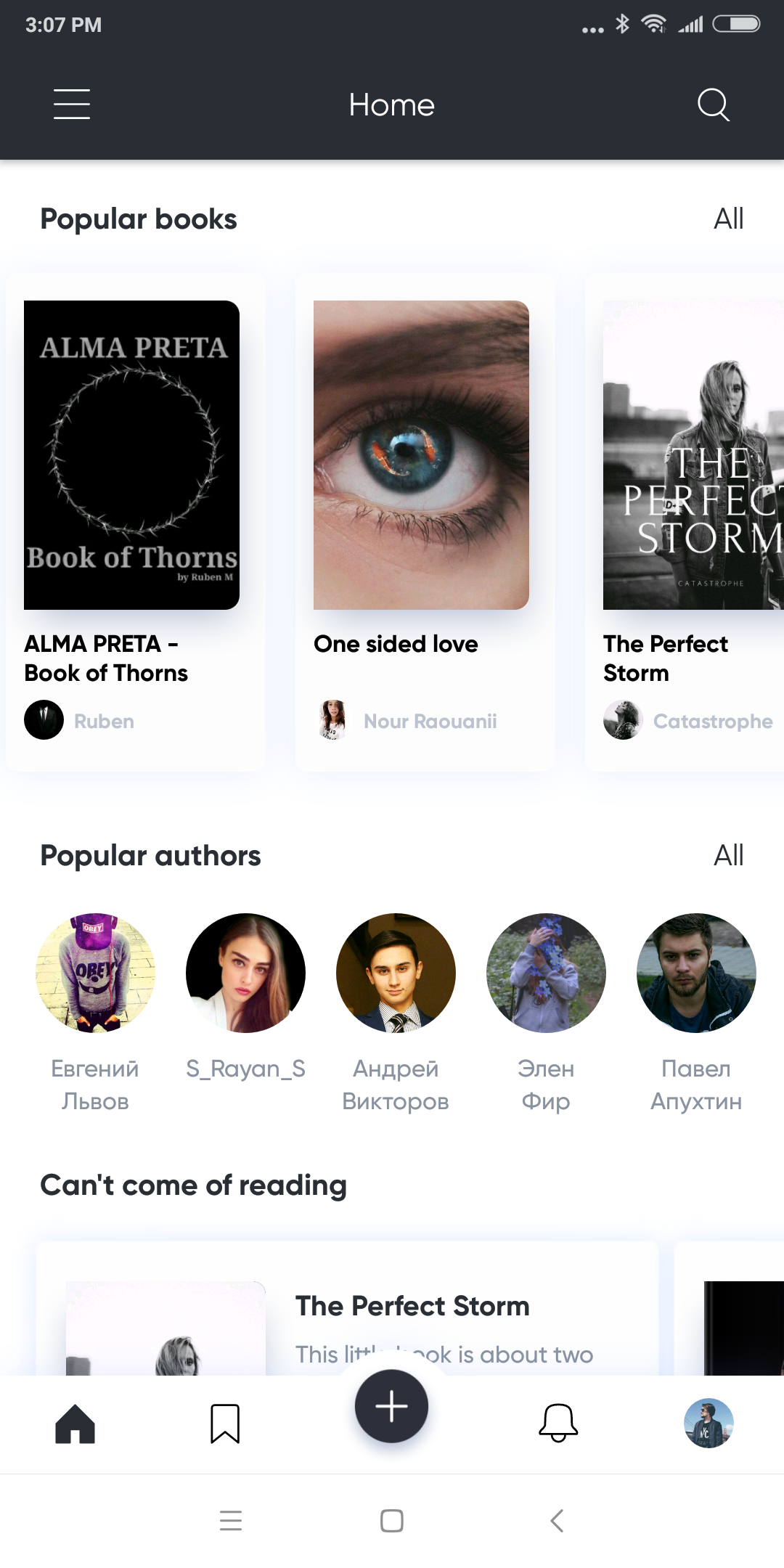
Task: View All popular books
Action: point(729,218)
